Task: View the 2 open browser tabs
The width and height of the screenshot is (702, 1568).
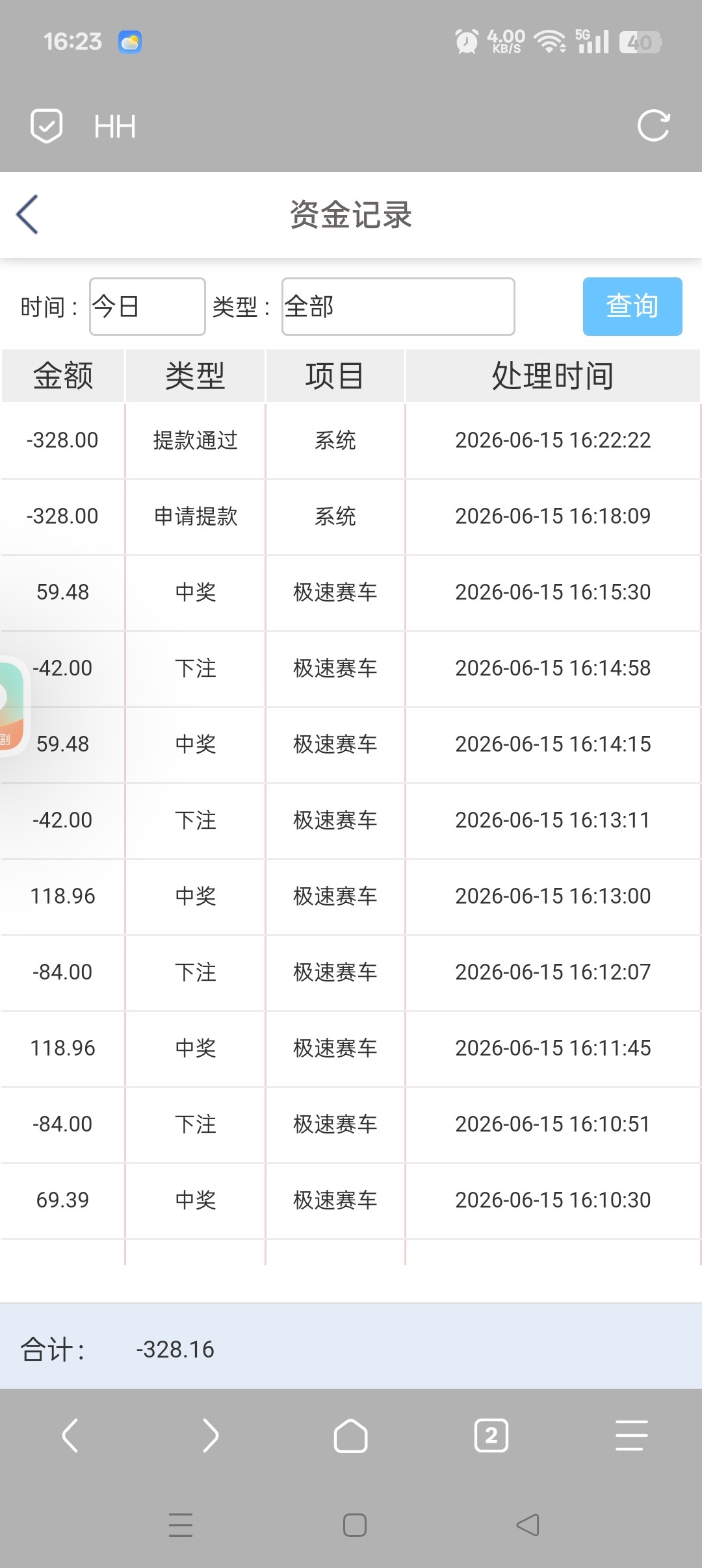Action: (x=491, y=1435)
